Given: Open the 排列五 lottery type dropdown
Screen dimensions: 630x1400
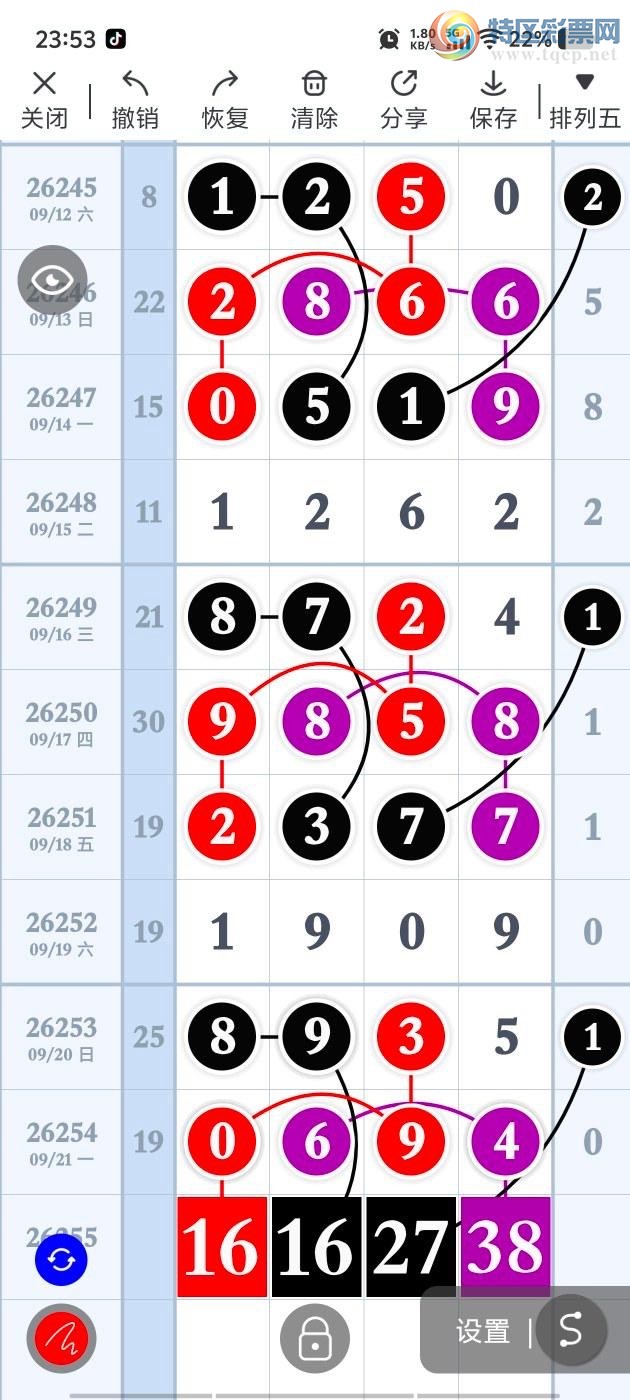Looking at the screenshot, I should click(x=585, y=100).
